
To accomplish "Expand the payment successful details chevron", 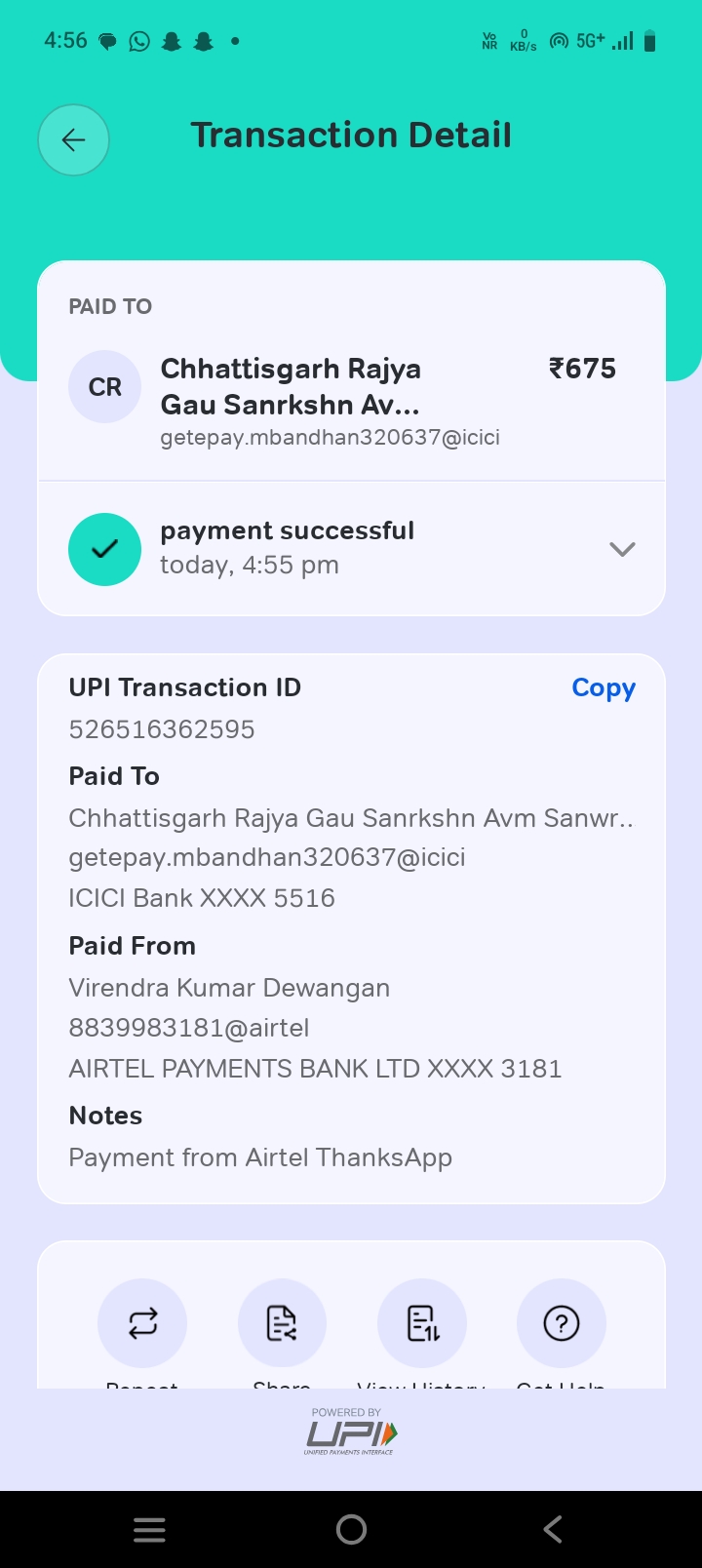I will (622, 549).
